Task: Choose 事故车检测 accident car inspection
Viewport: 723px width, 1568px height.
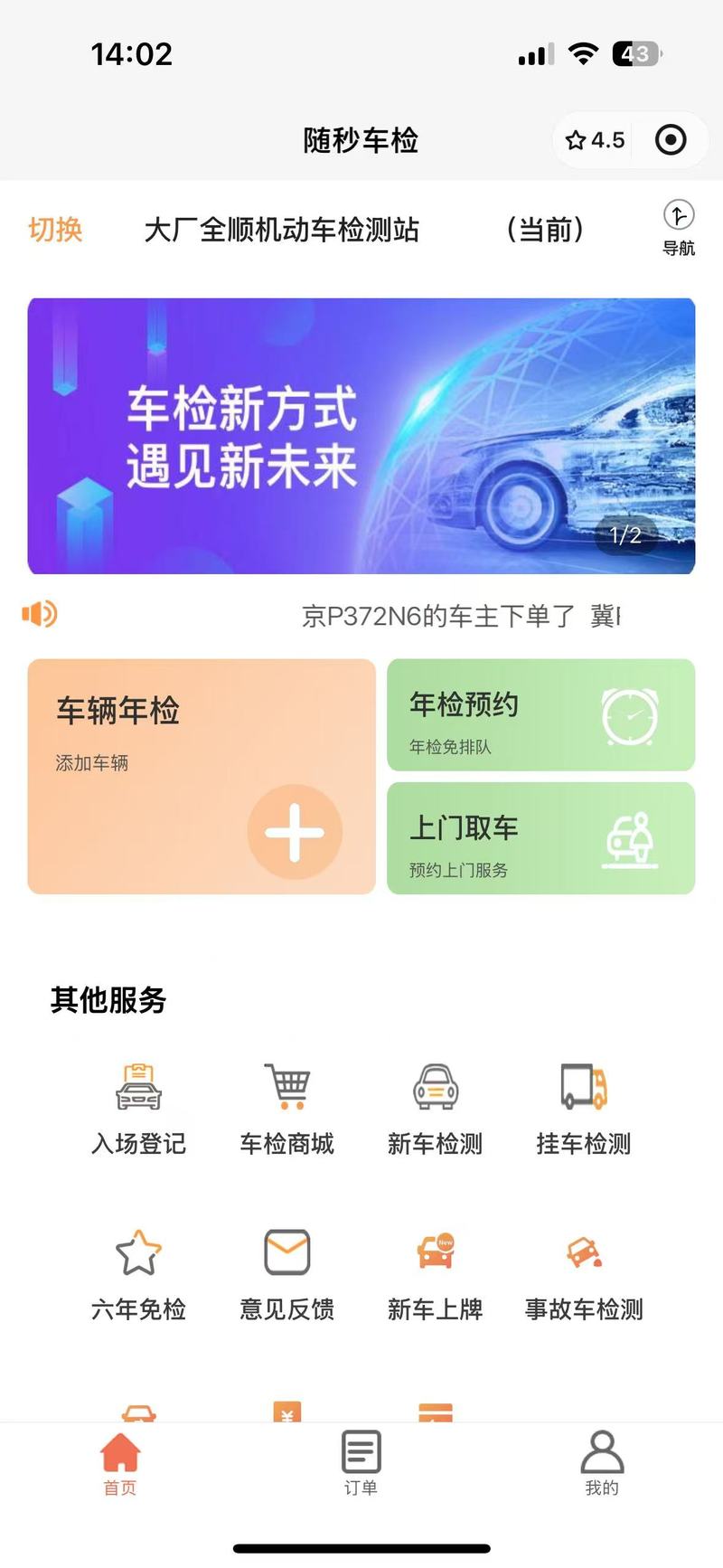Action: point(583,1275)
